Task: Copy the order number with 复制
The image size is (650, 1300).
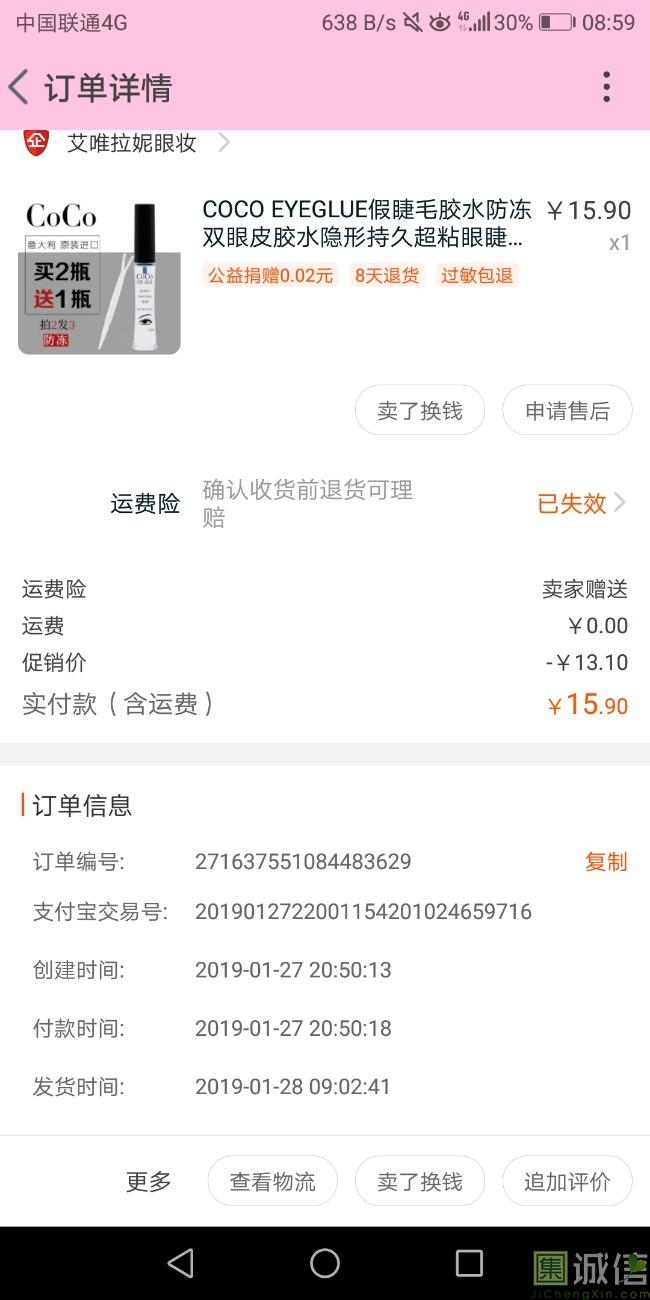Action: click(606, 862)
